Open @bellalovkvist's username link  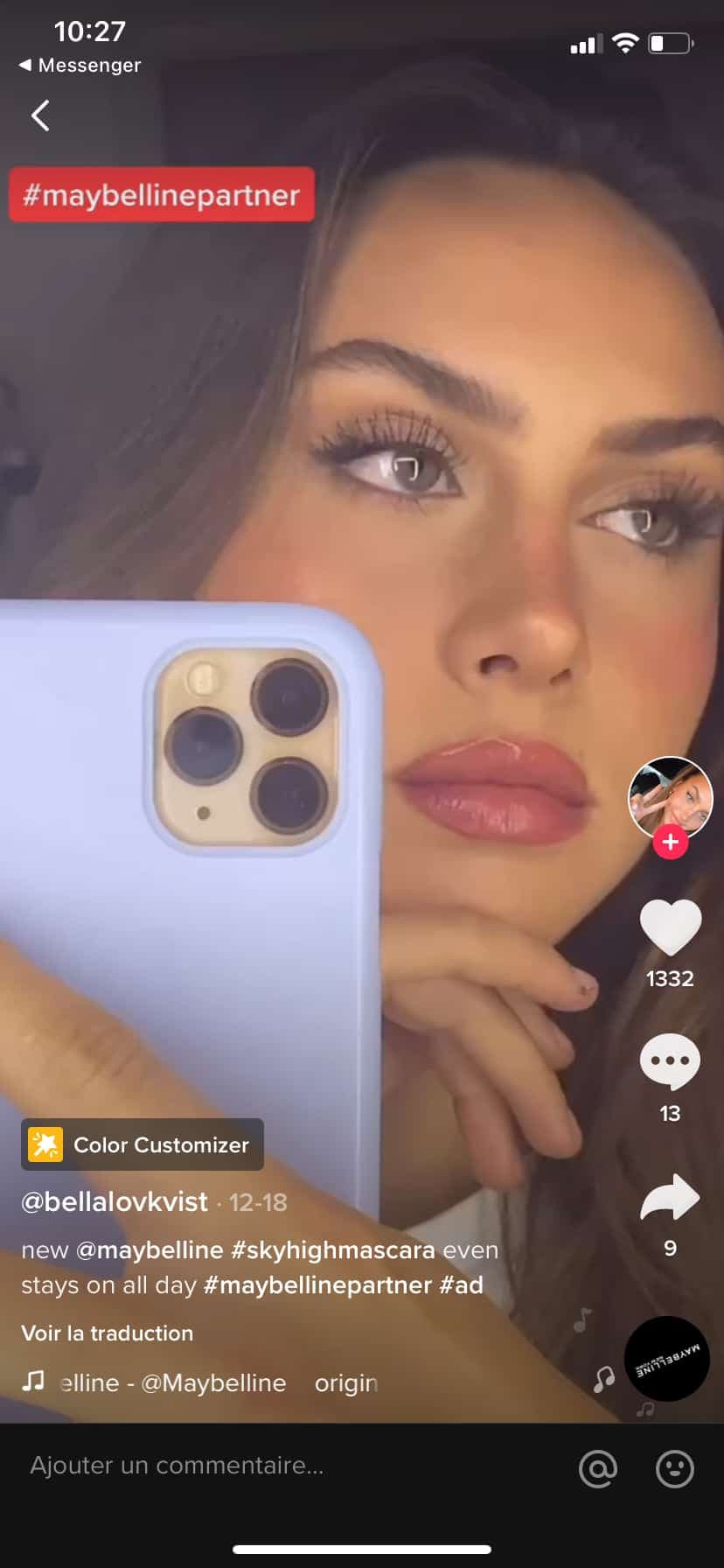point(115,1201)
